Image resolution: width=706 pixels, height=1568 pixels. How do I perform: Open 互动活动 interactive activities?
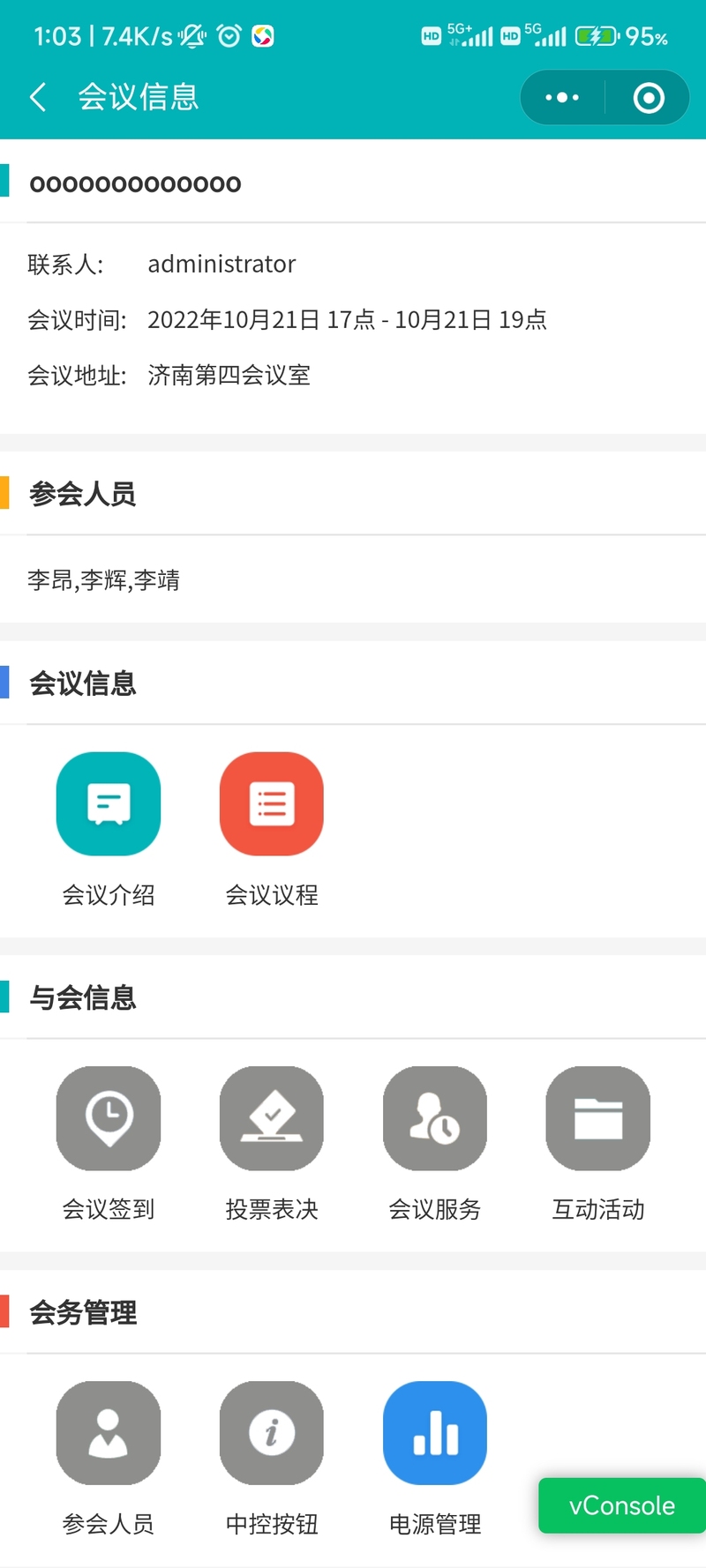[x=598, y=1118]
